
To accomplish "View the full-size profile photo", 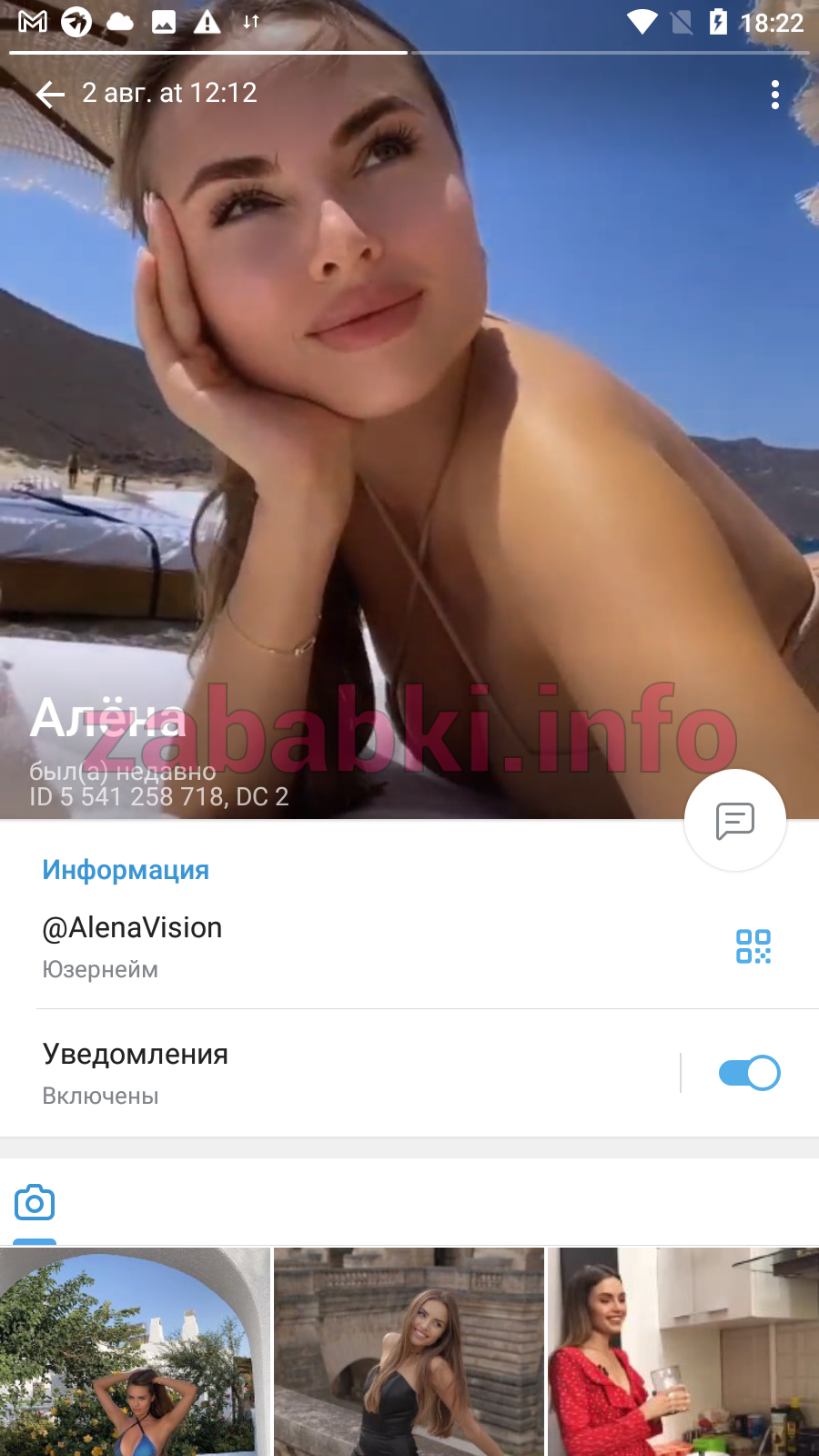I will click(x=409, y=409).
